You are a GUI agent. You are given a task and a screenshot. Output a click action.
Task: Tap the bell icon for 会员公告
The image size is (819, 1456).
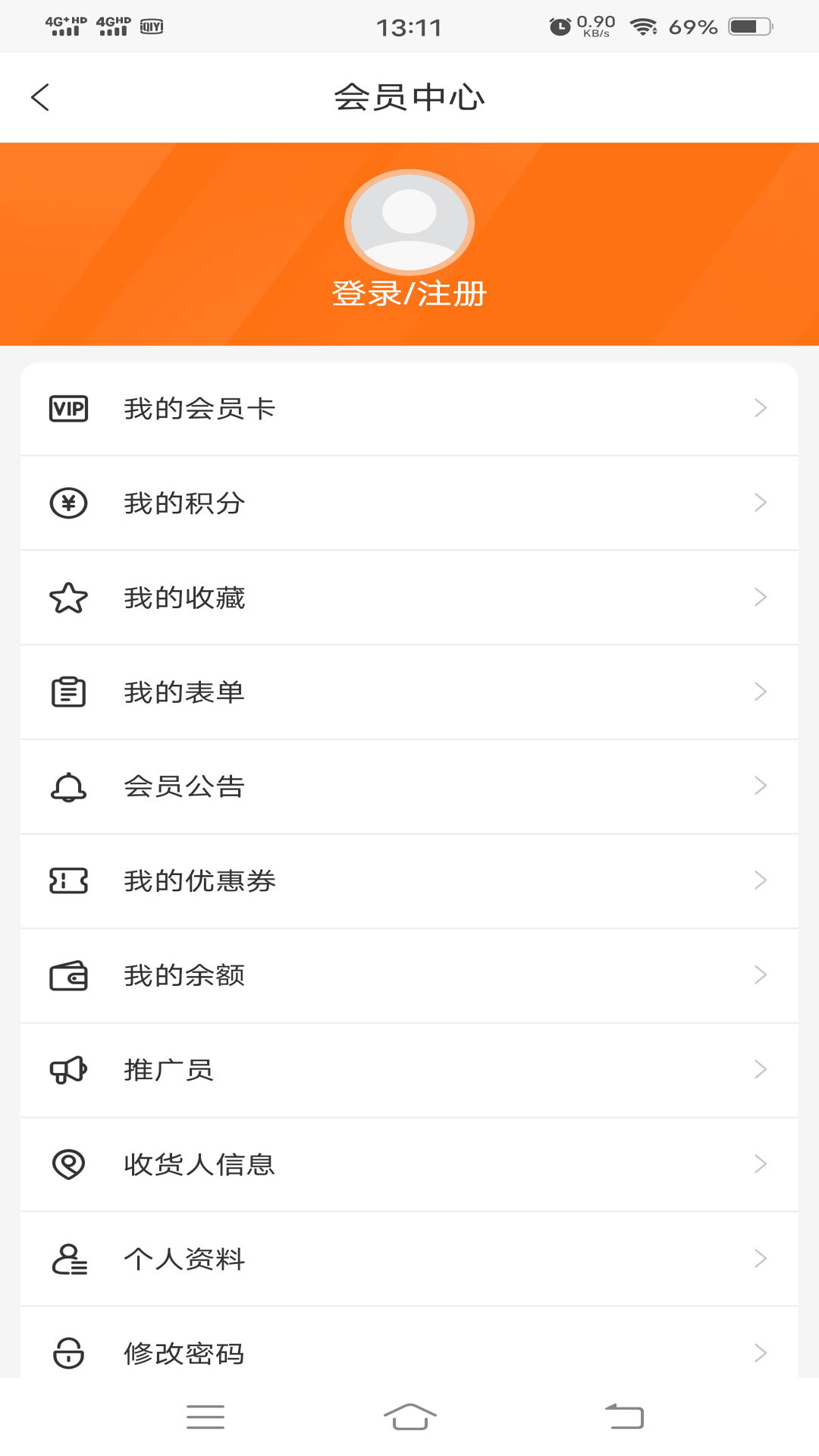coord(69,786)
